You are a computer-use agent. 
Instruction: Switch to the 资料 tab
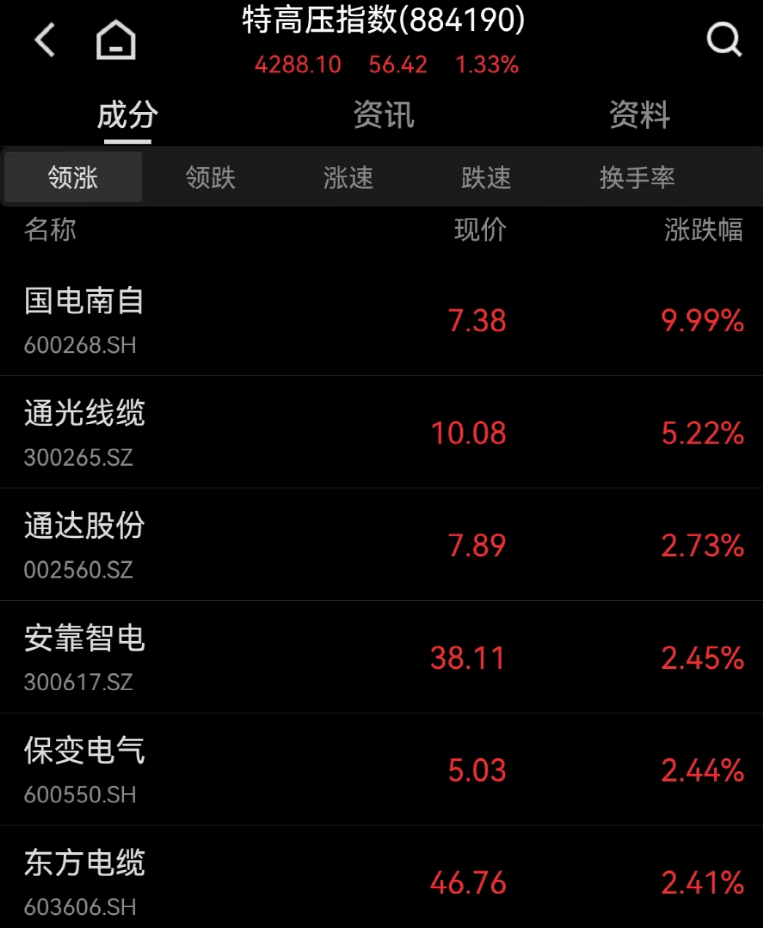pos(639,115)
